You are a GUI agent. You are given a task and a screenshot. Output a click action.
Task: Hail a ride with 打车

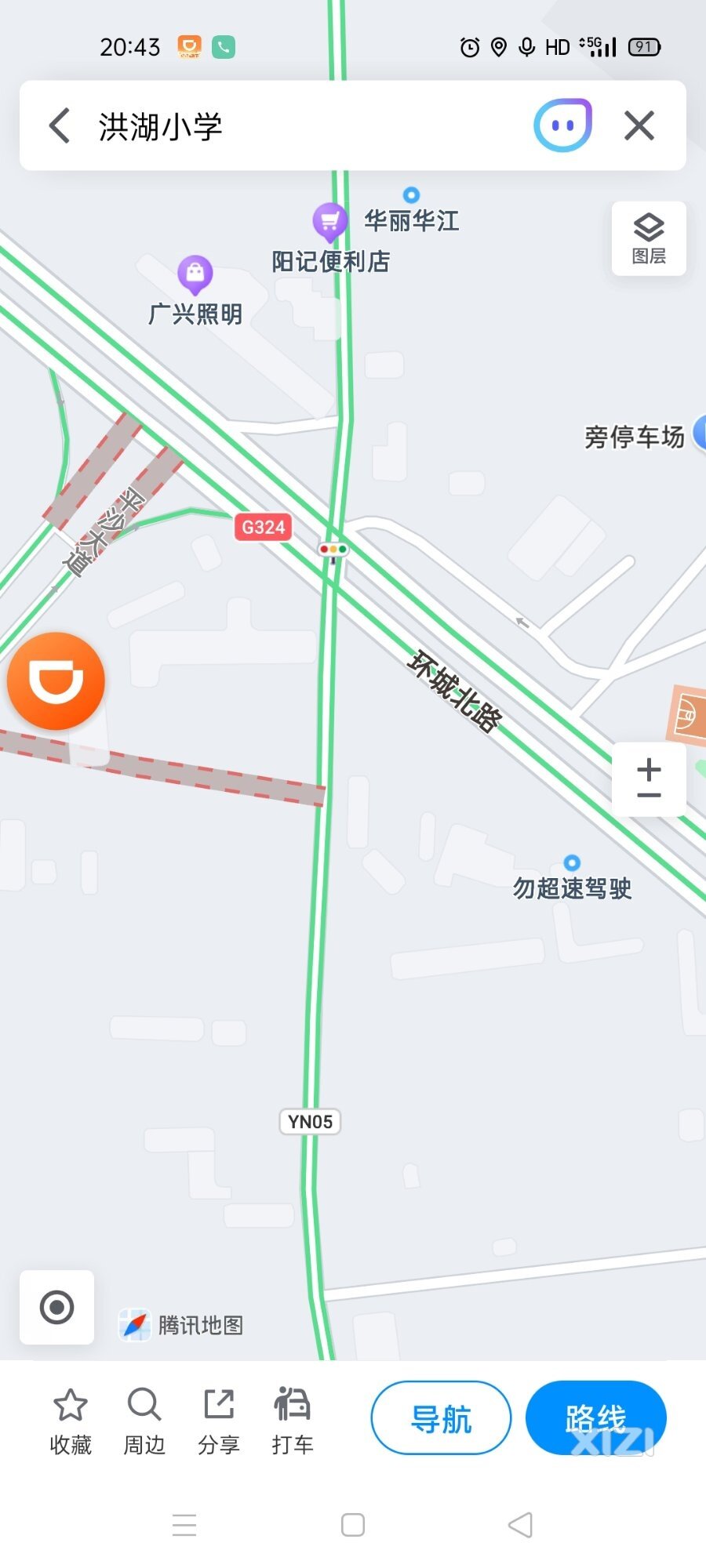coord(292,1421)
